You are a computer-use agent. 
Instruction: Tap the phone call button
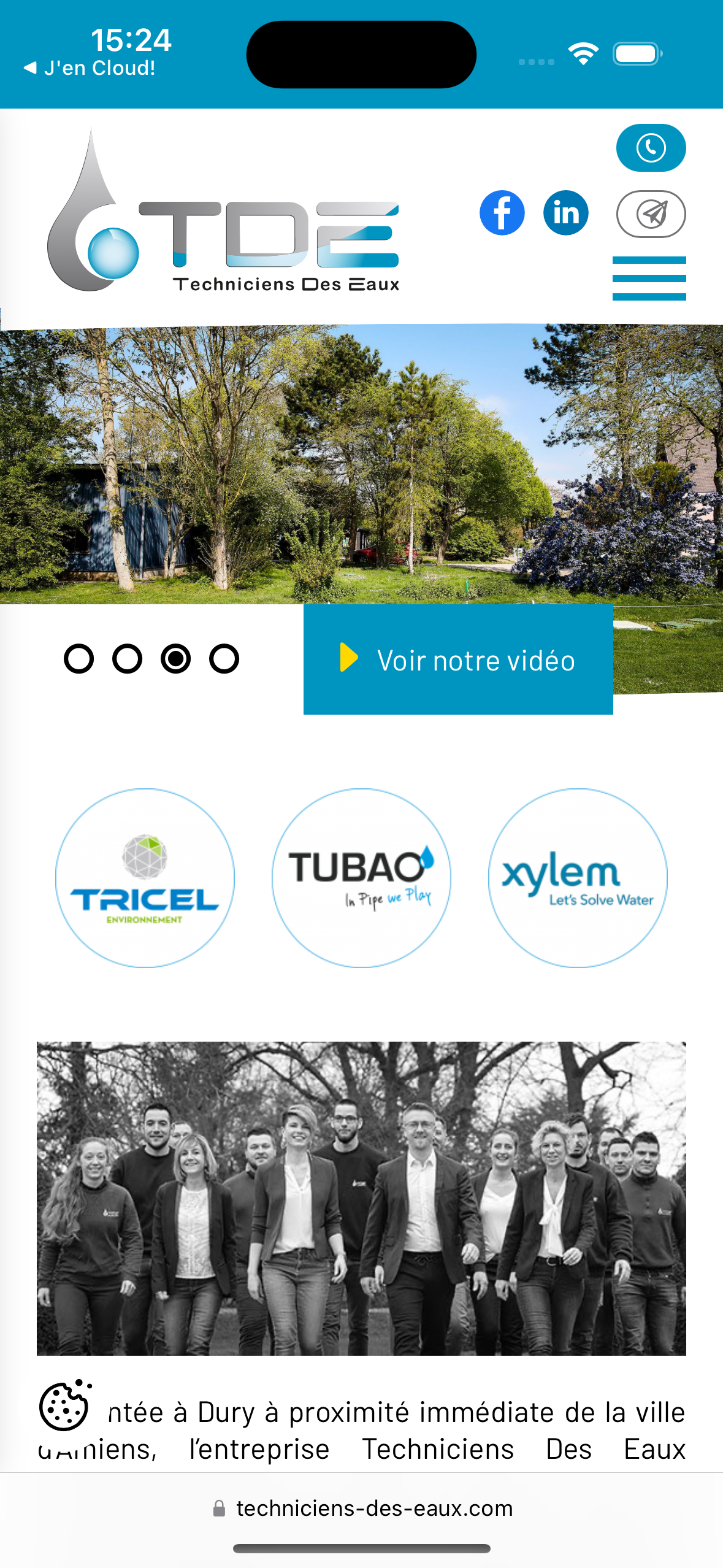click(x=651, y=148)
